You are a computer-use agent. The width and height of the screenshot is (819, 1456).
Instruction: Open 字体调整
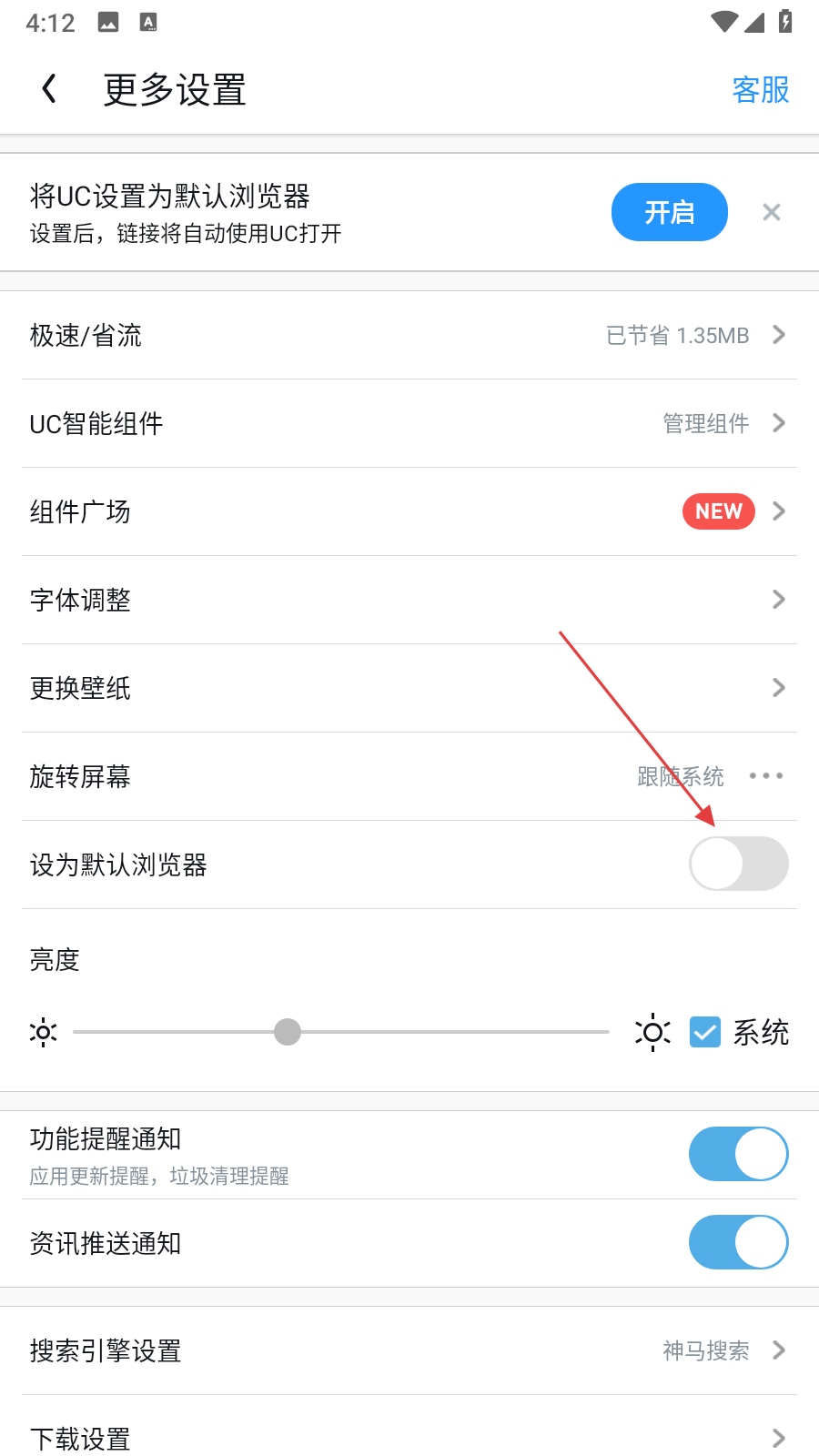[x=409, y=600]
